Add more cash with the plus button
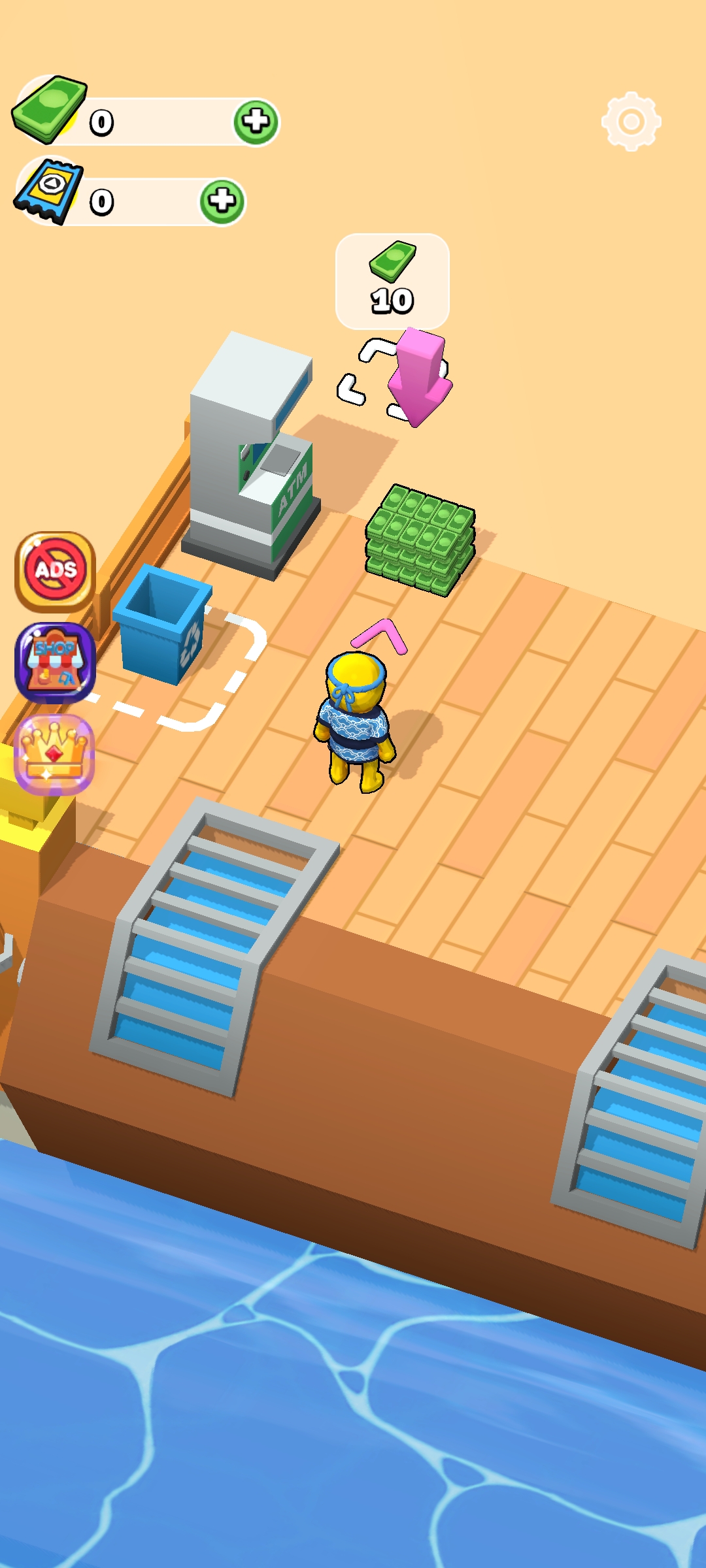706x1568 pixels. pyautogui.click(x=256, y=122)
